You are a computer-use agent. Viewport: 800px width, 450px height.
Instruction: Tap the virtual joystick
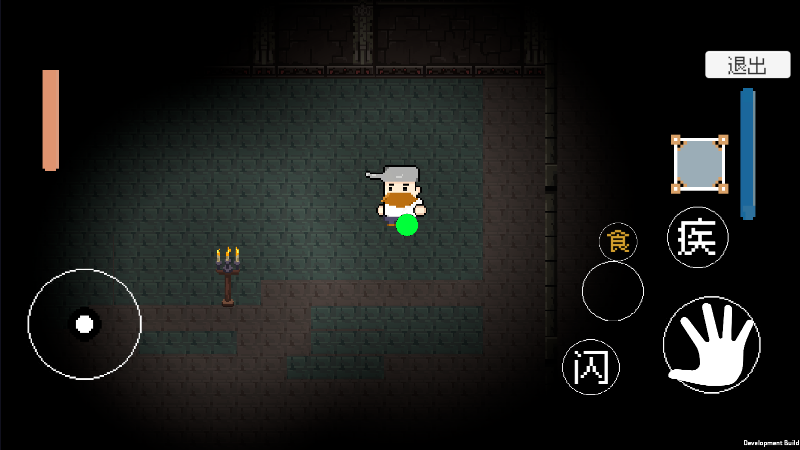(84, 323)
